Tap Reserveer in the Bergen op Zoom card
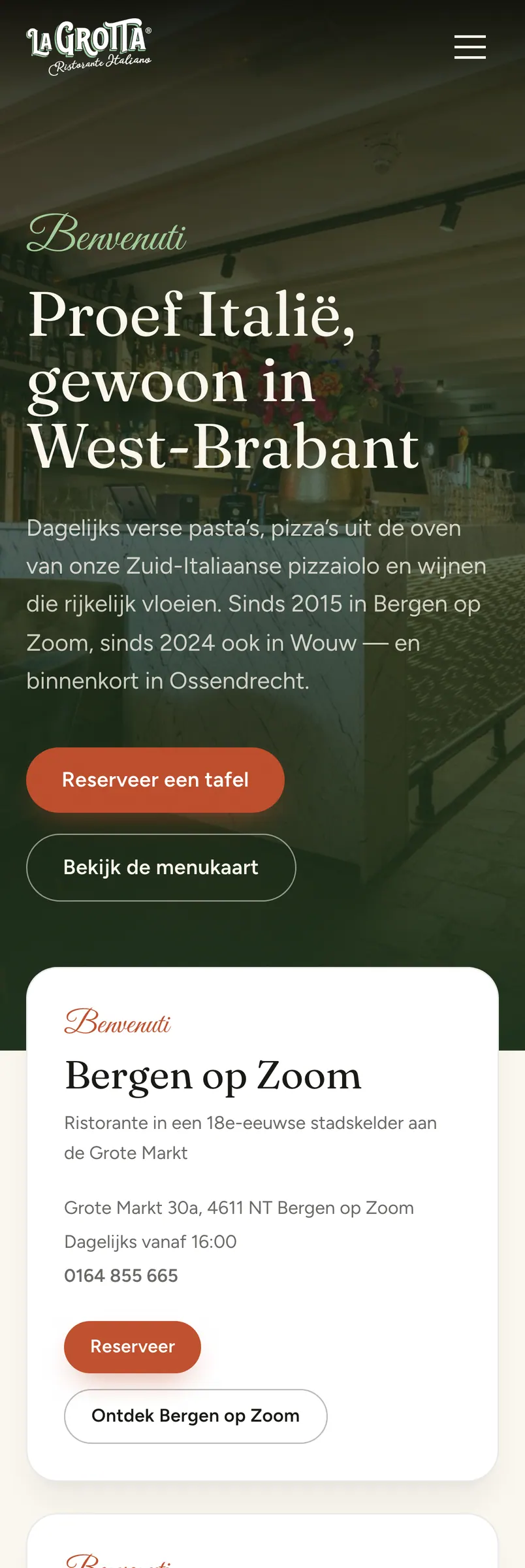This screenshot has height=1568, width=525. 133,1347
